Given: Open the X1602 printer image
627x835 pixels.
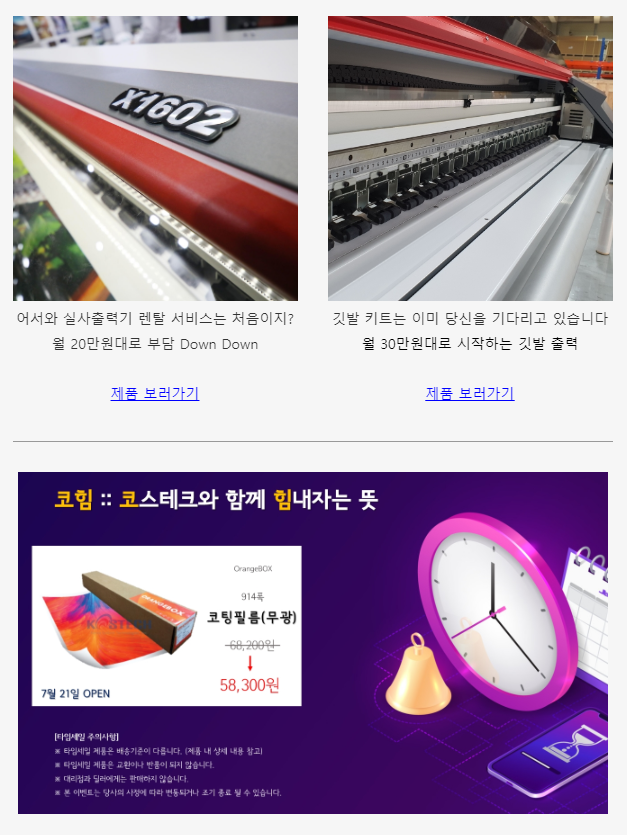Looking at the screenshot, I should point(155,158).
